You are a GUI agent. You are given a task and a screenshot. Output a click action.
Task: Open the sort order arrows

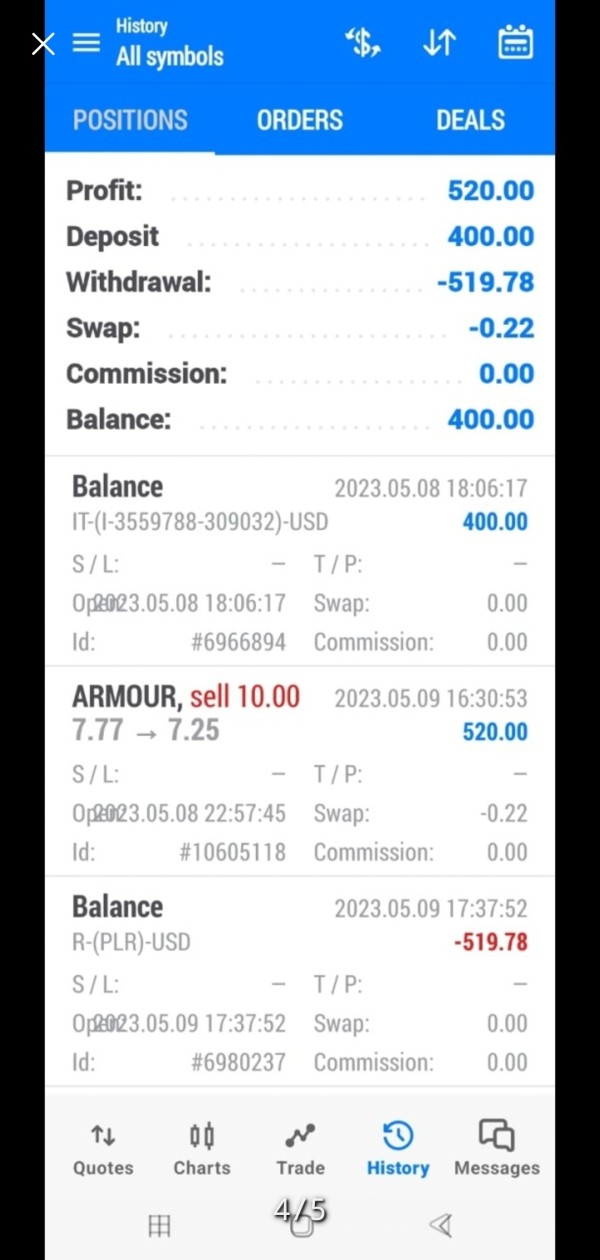tap(439, 43)
